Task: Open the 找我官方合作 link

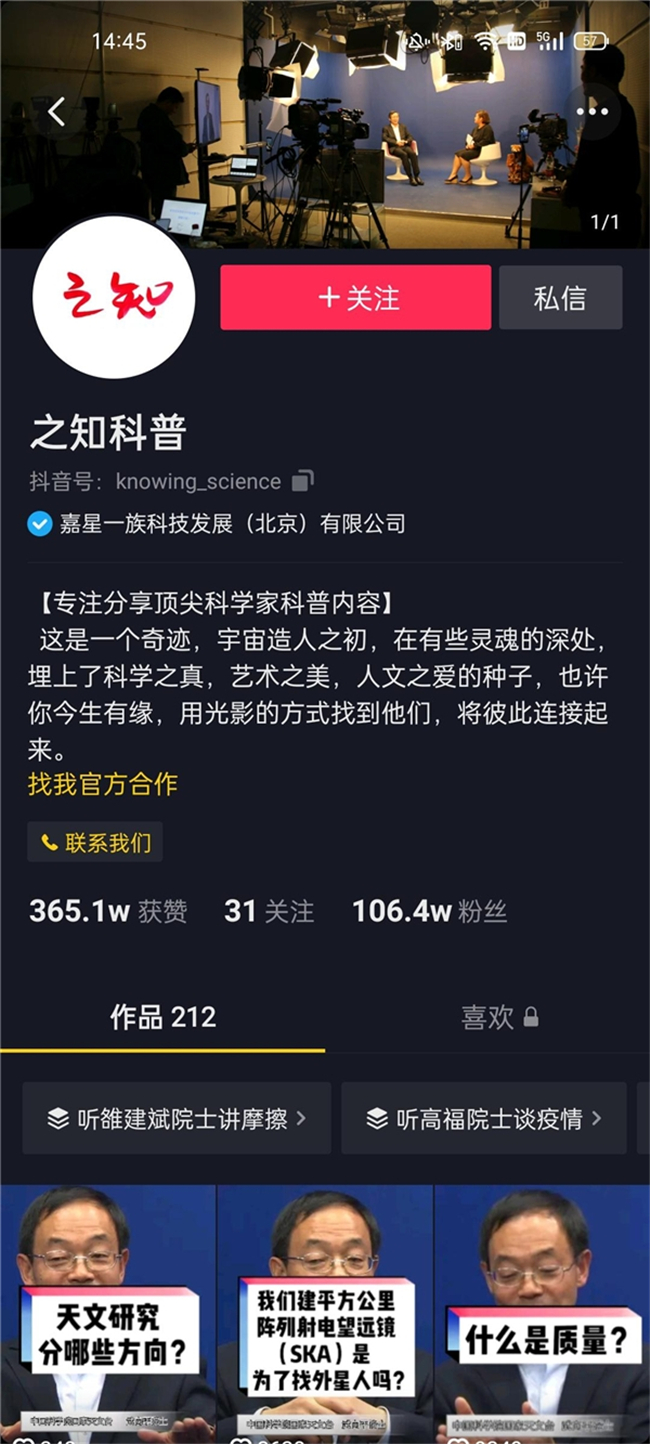Action: 103,784
